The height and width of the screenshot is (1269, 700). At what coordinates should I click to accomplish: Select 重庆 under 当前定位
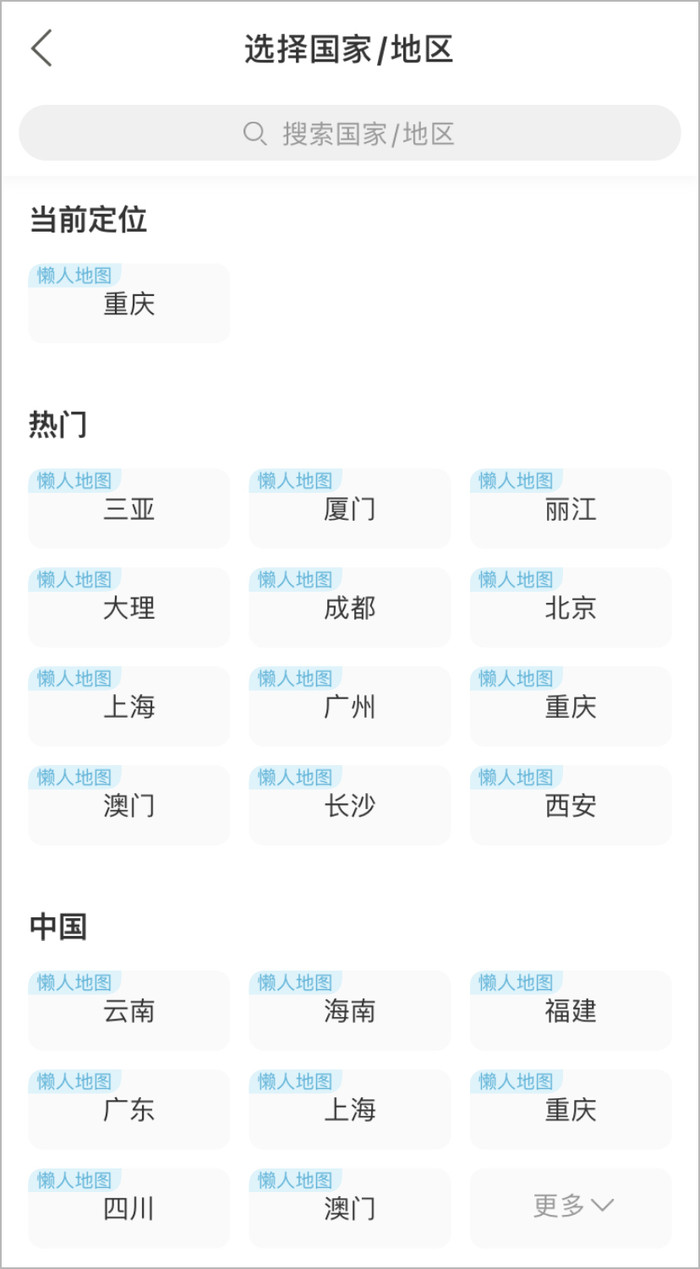[129, 304]
